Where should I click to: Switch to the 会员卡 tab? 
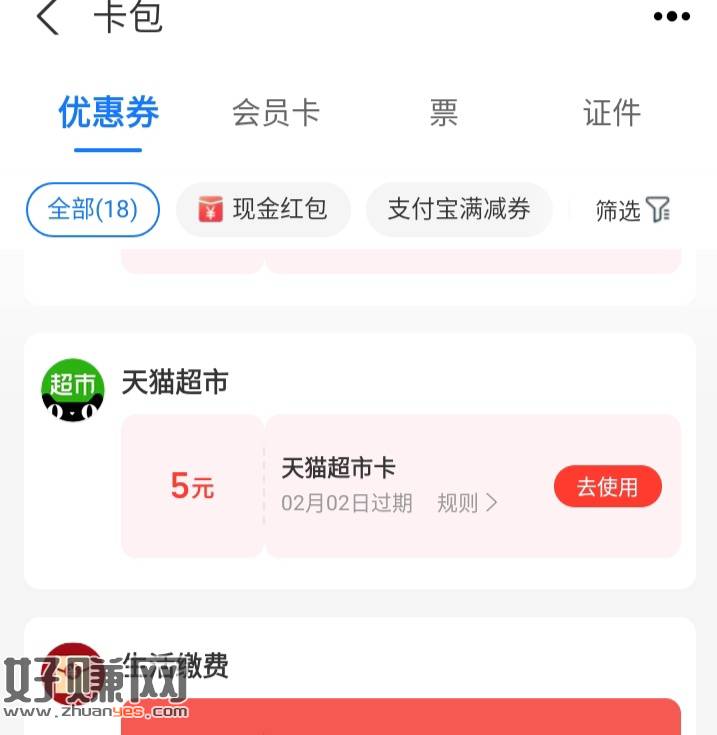[x=275, y=112]
